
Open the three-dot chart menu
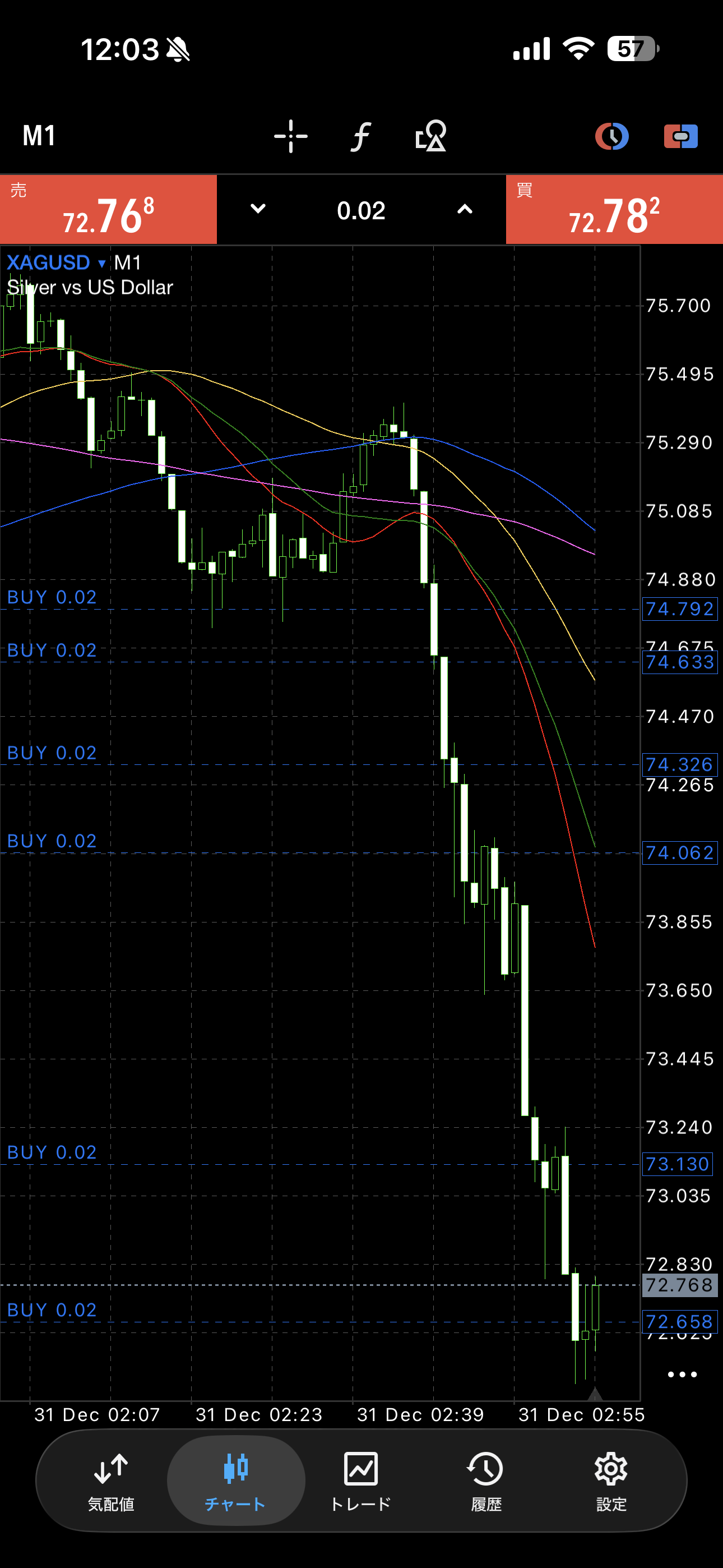pos(682,1375)
